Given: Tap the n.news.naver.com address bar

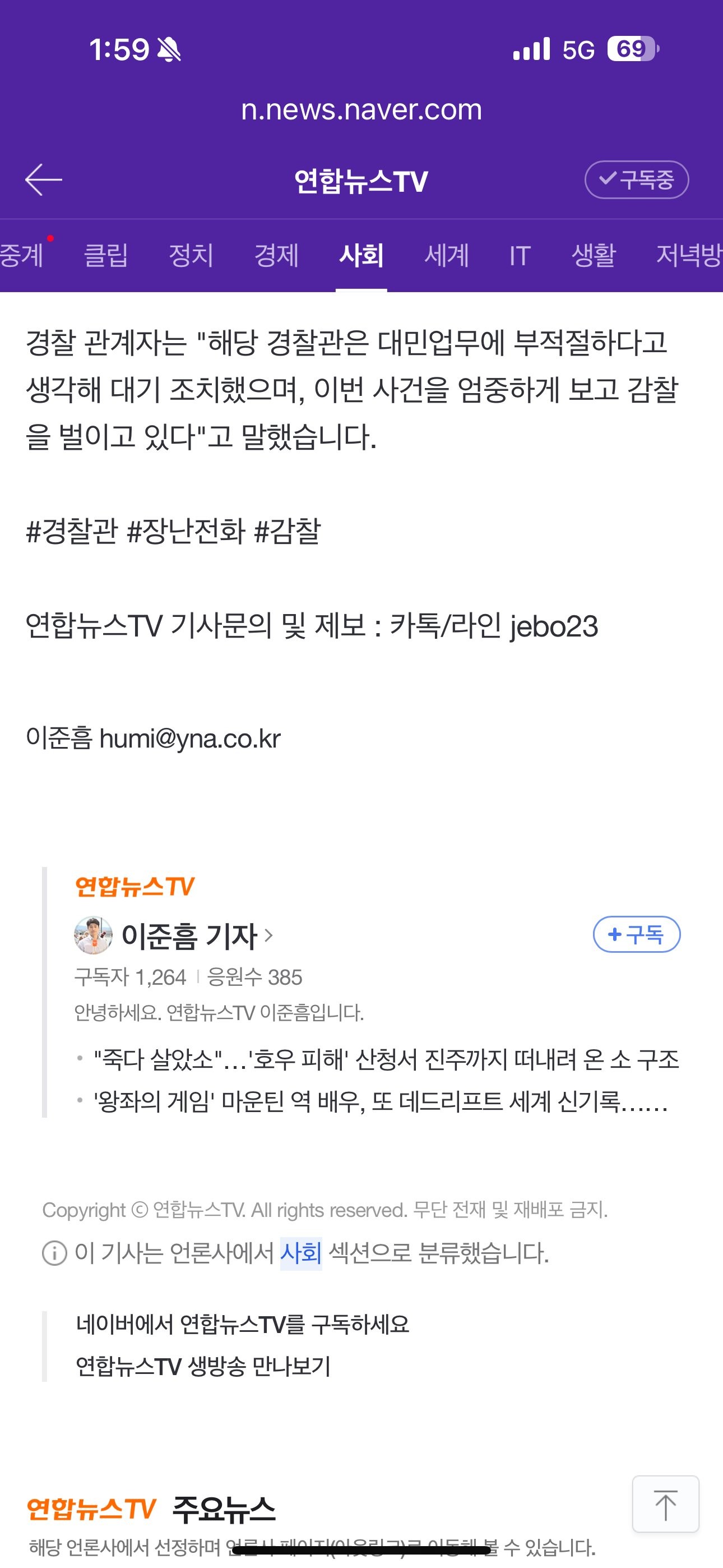Looking at the screenshot, I should pos(361,110).
